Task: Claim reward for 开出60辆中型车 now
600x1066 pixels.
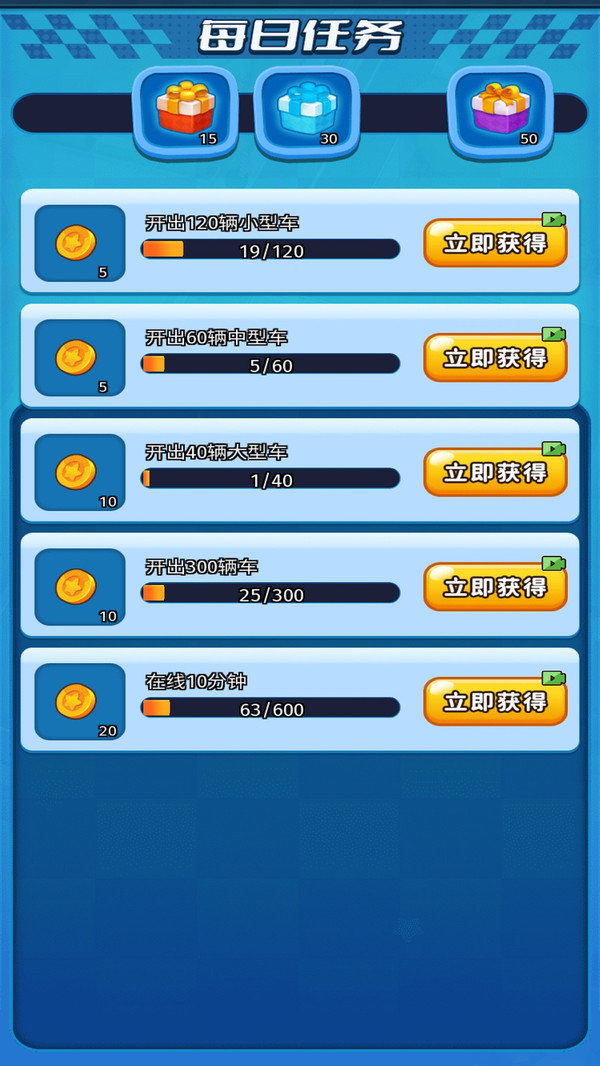Action: pos(495,357)
